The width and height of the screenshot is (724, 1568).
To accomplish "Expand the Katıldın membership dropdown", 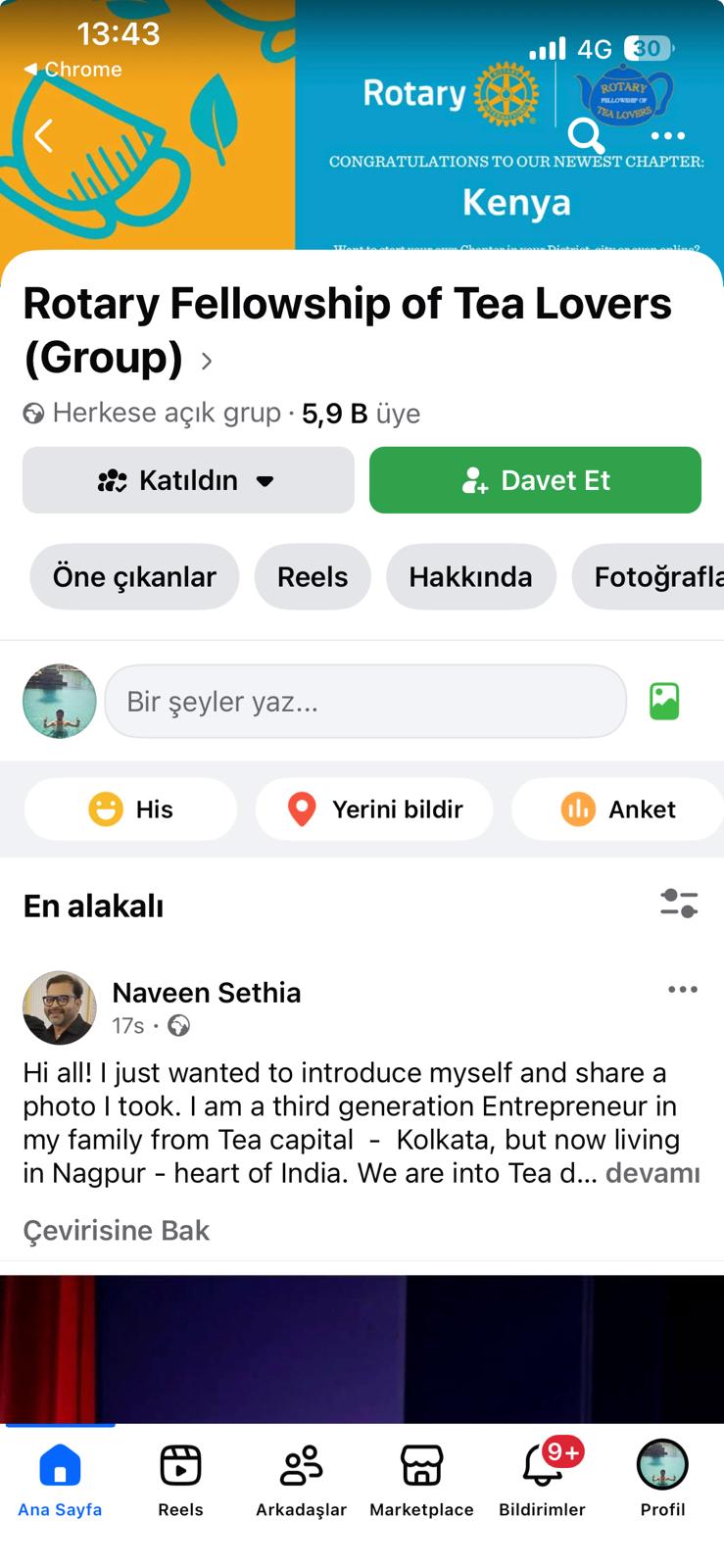I will coord(188,480).
